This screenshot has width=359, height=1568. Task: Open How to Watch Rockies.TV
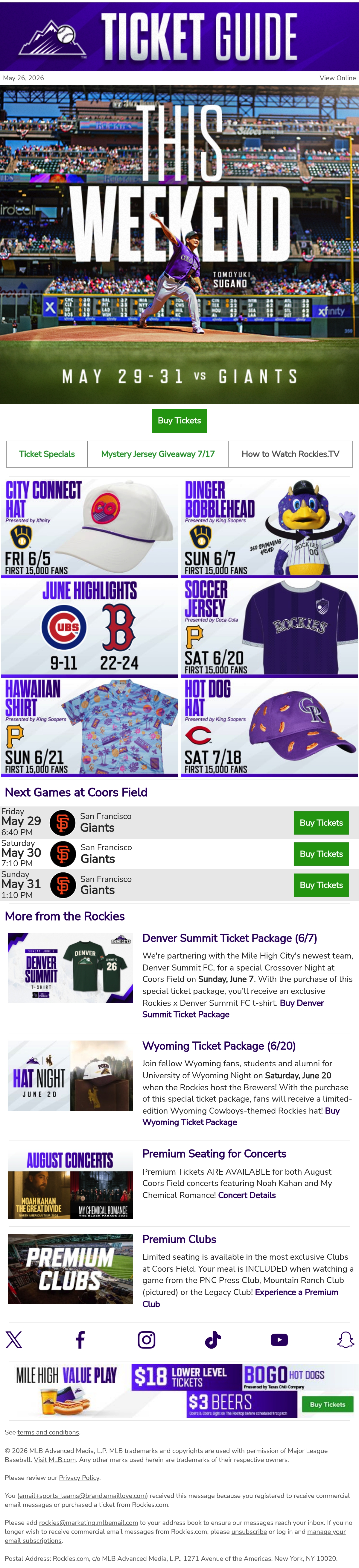click(290, 454)
